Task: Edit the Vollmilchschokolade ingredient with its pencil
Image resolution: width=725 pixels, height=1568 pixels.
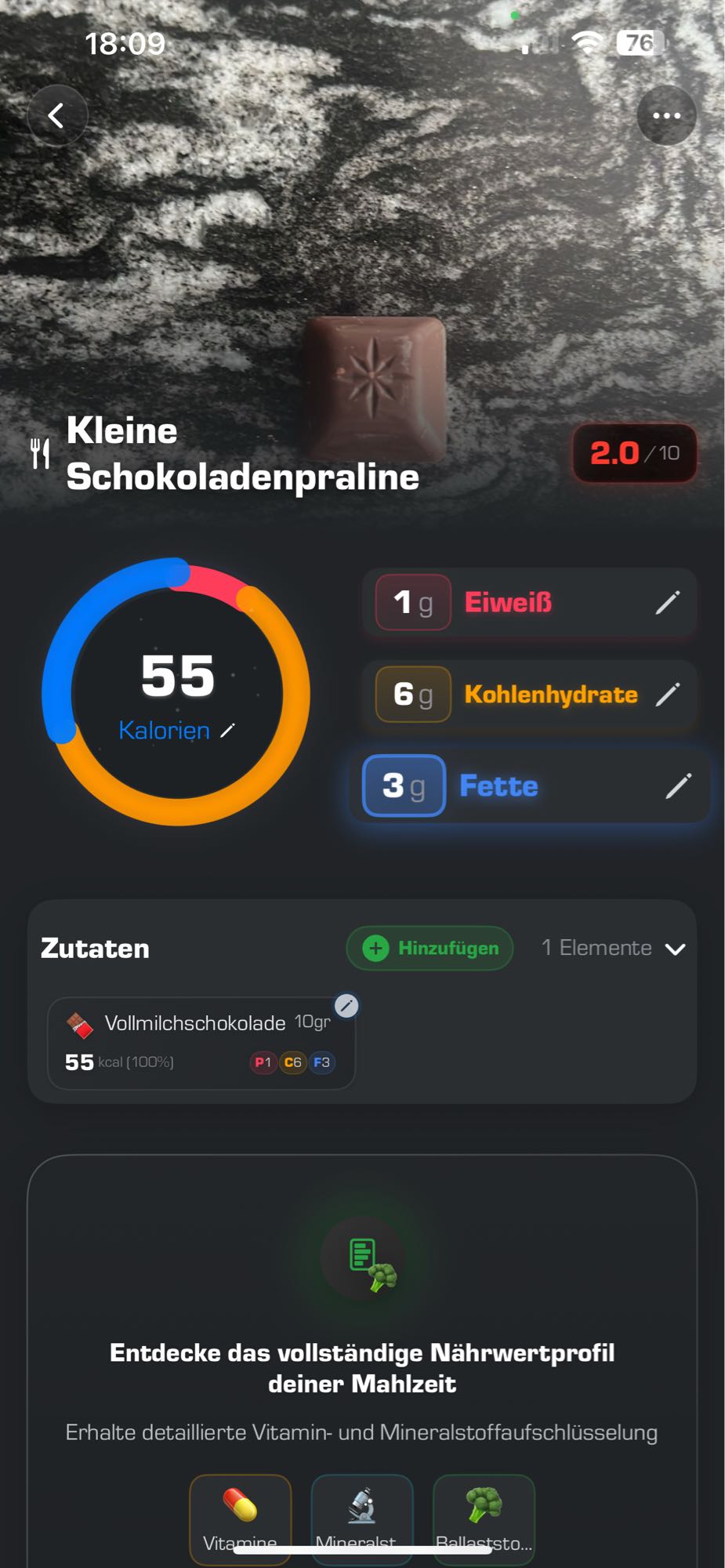Action: click(x=345, y=1007)
